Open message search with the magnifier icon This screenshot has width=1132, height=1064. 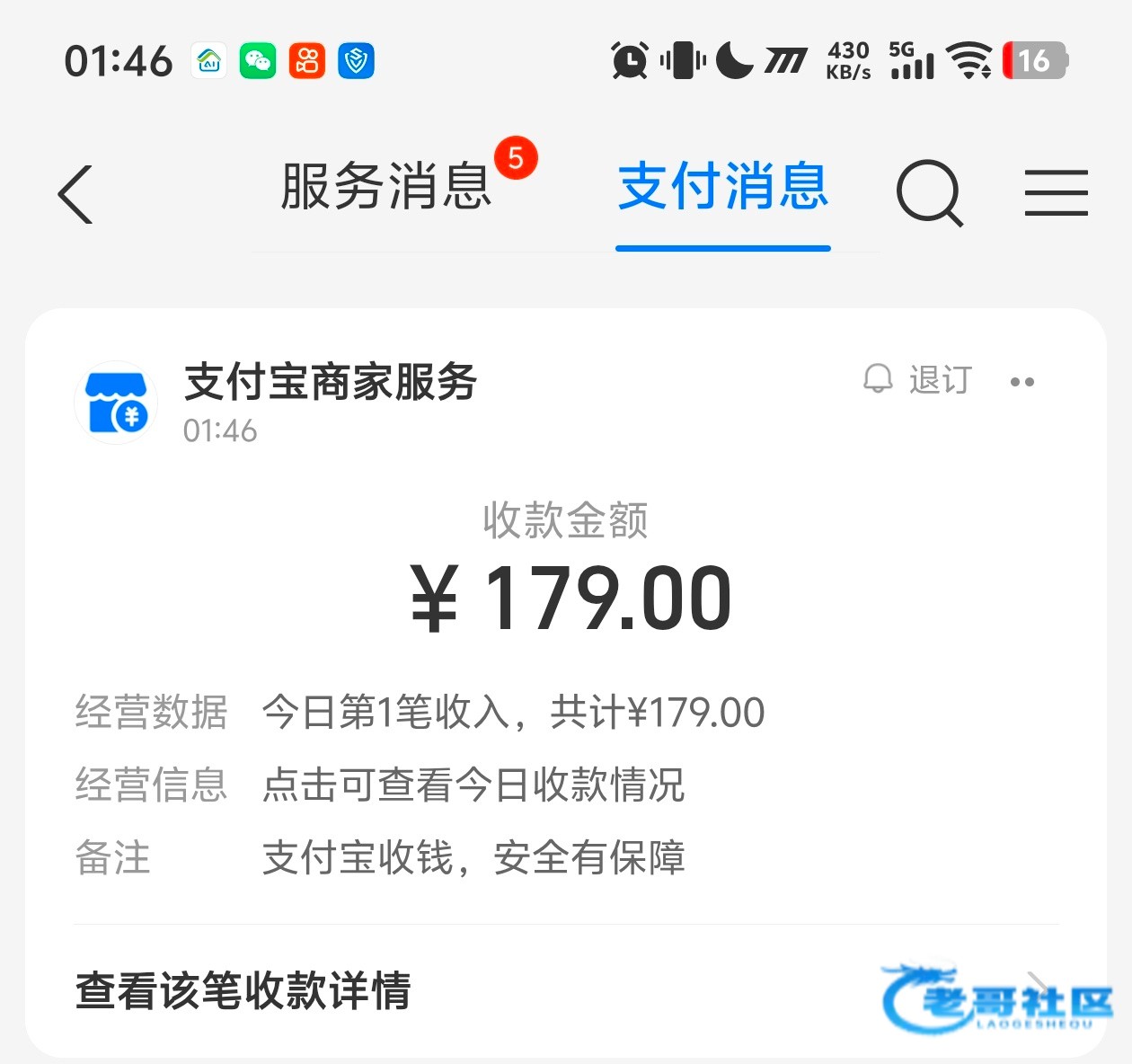click(x=929, y=192)
